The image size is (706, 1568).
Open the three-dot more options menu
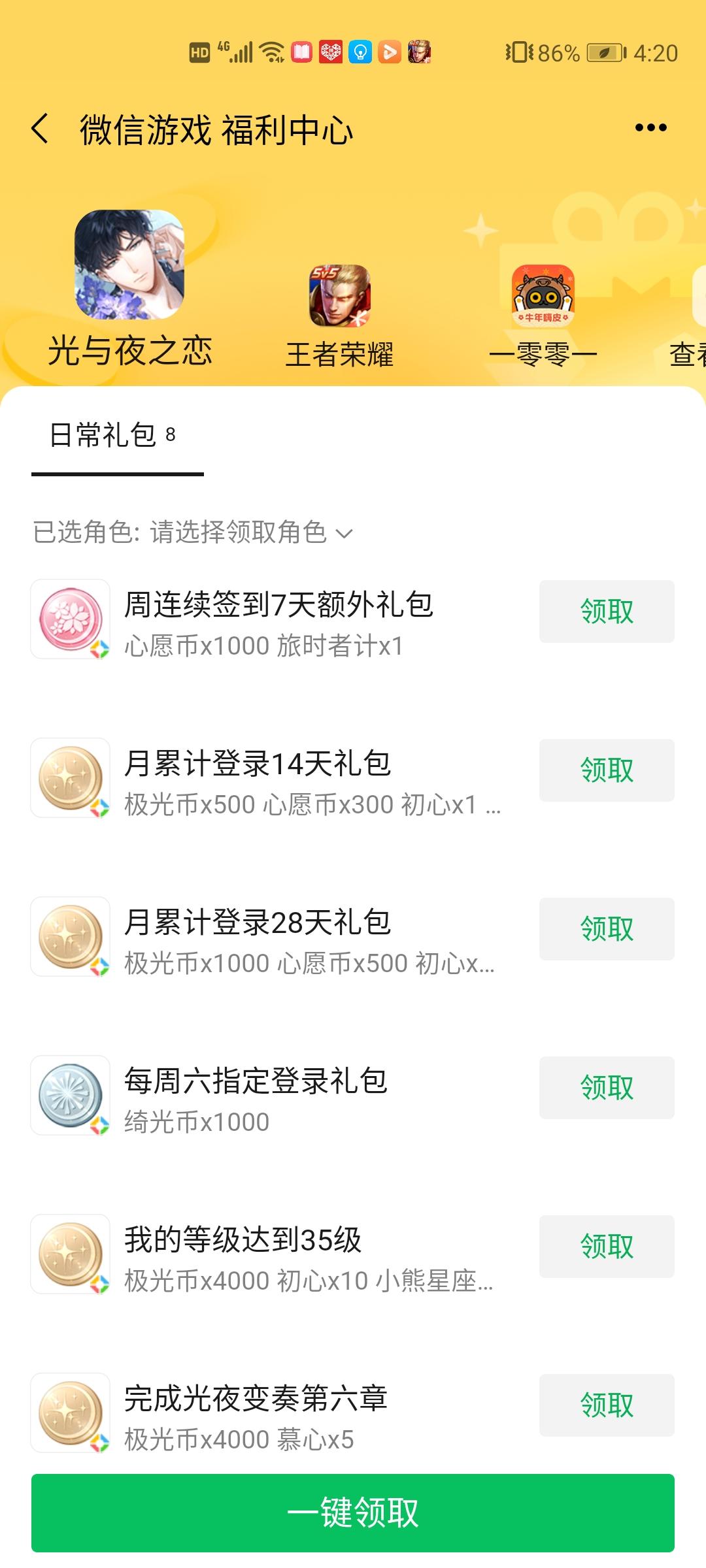point(650,127)
